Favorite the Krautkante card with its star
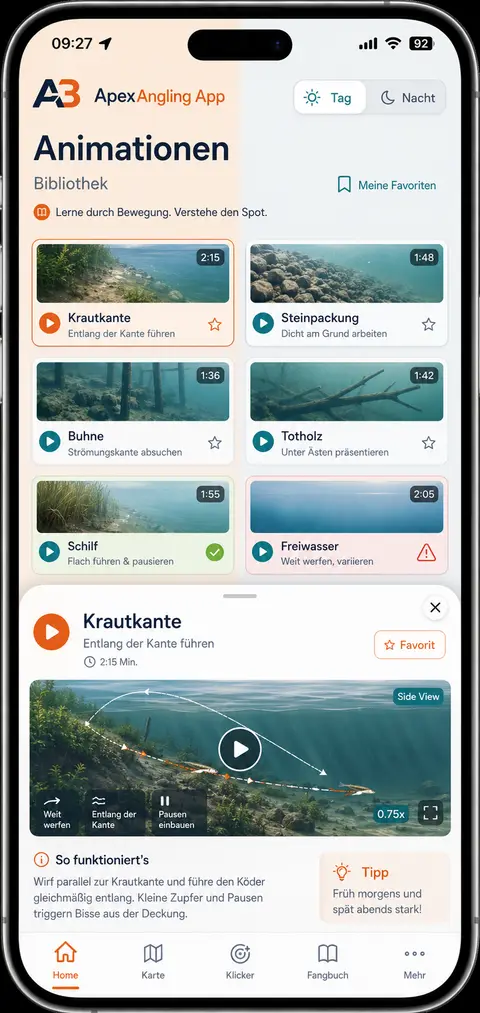This screenshot has width=480, height=1013. [x=214, y=324]
